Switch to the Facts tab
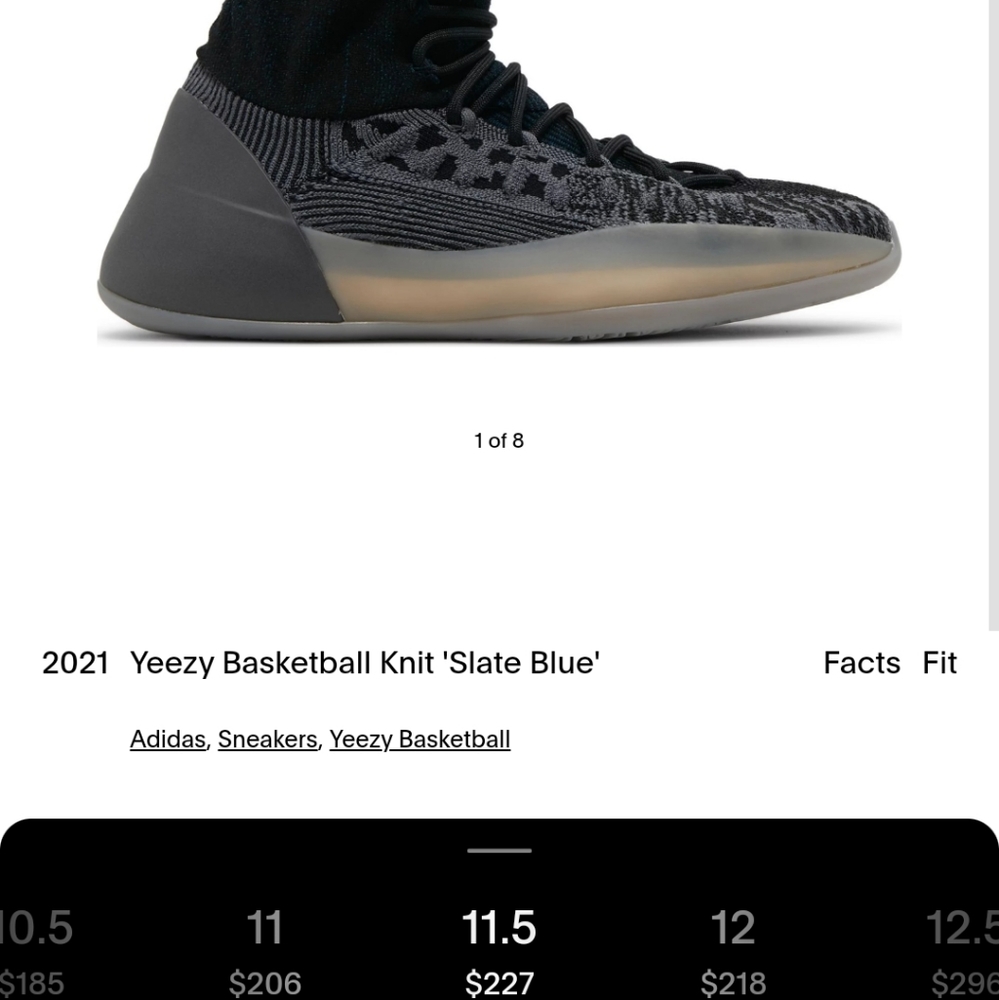Image resolution: width=999 pixels, height=1000 pixels. pos(861,662)
